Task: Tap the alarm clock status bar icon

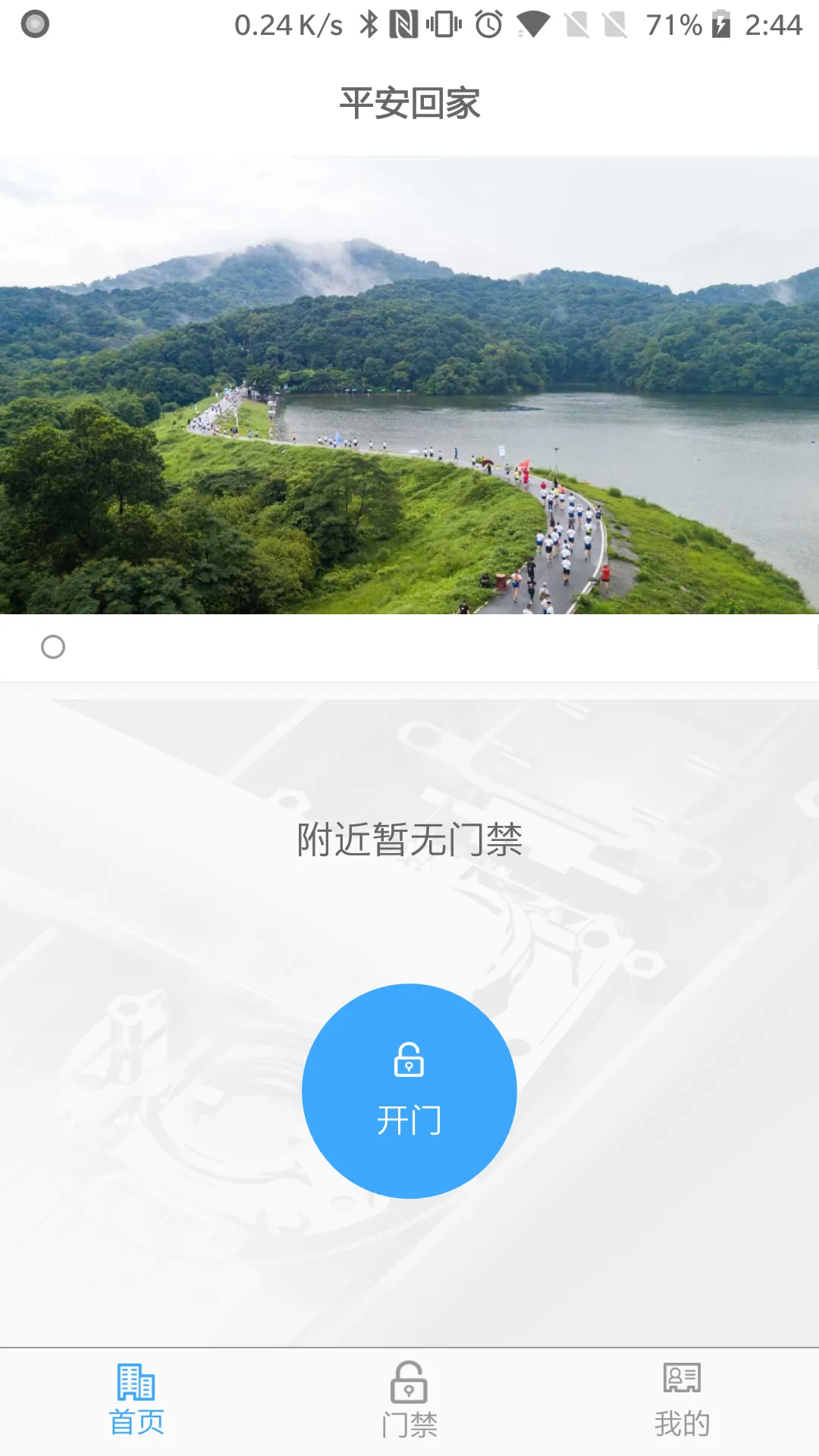Action: click(489, 24)
